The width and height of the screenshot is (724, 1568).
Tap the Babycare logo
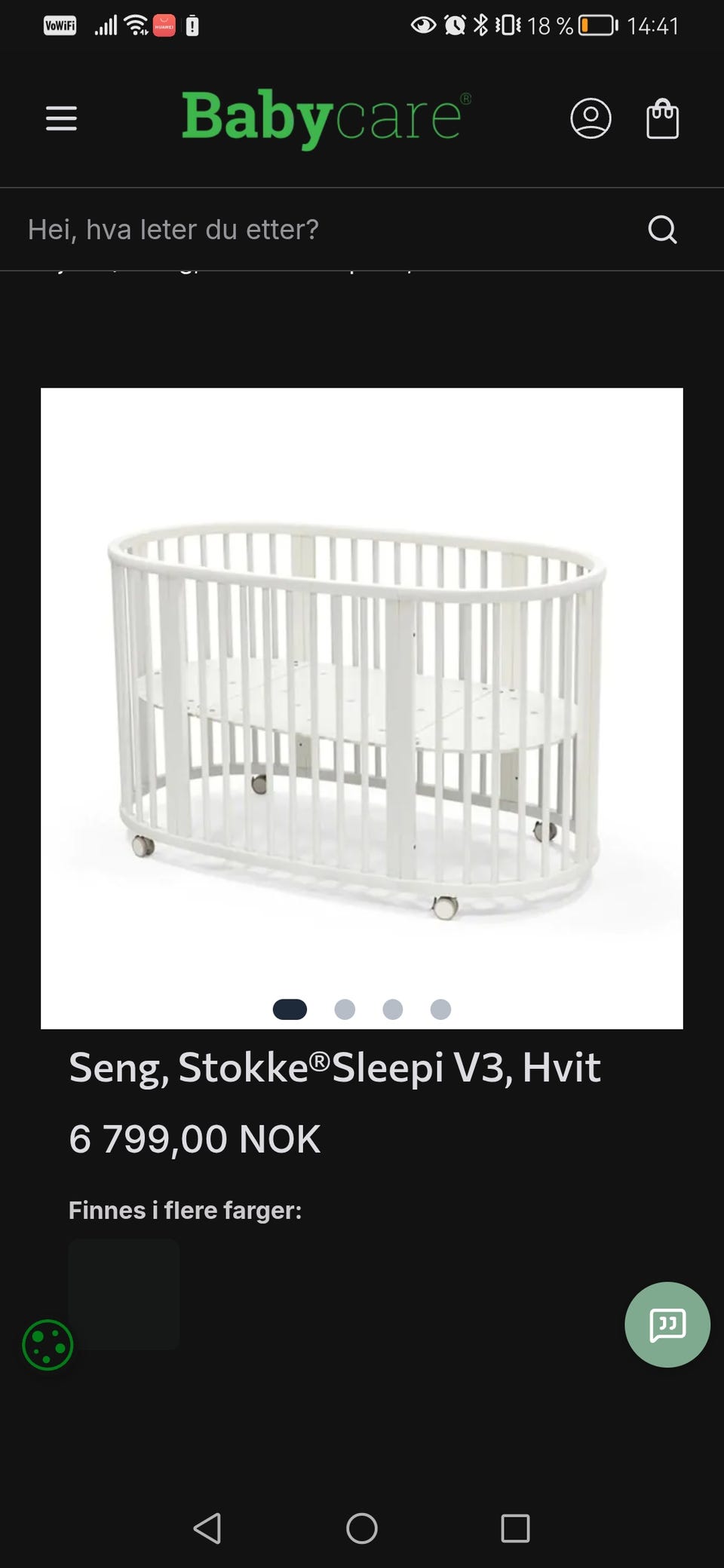pos(326,118)
